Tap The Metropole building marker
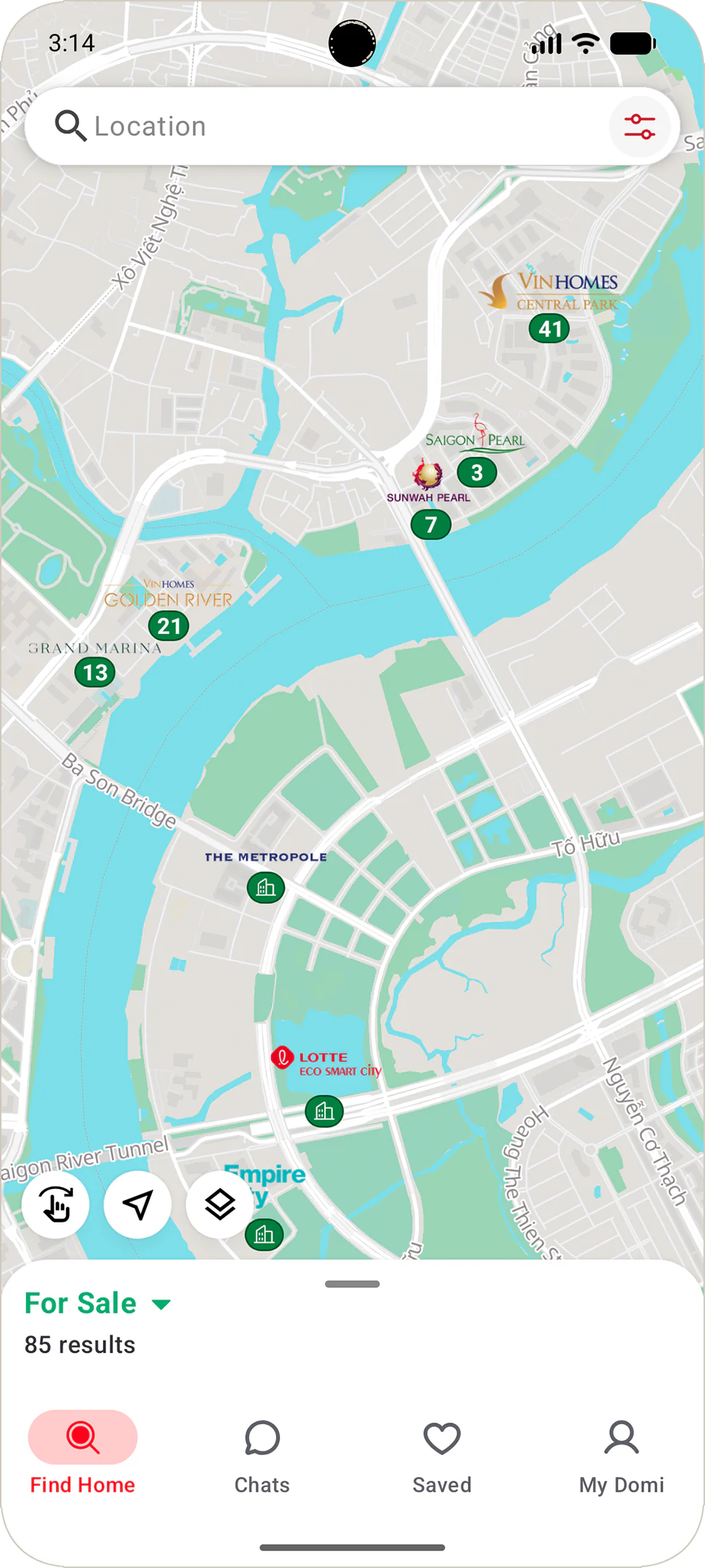Screen dimensions: 705x1568 point(266,888)
